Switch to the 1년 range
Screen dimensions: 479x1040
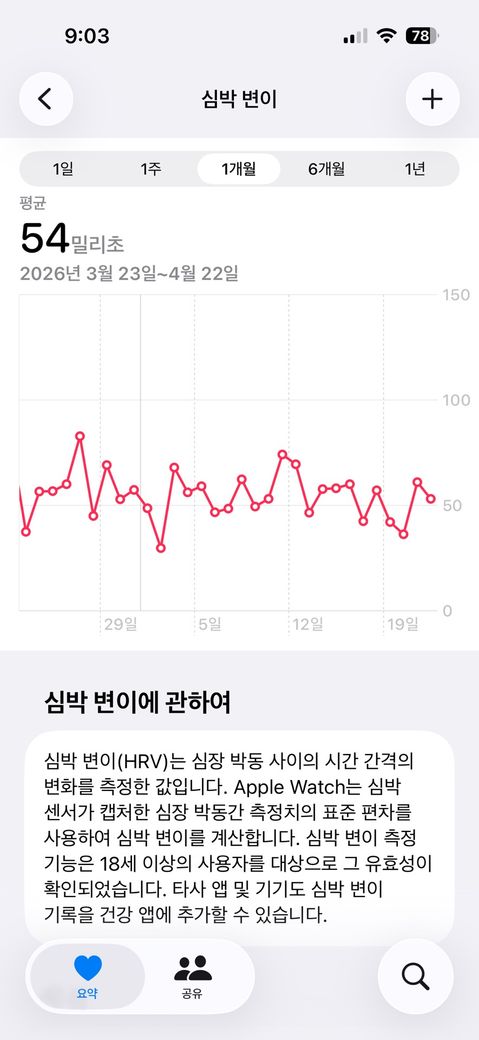click(415, 169)
